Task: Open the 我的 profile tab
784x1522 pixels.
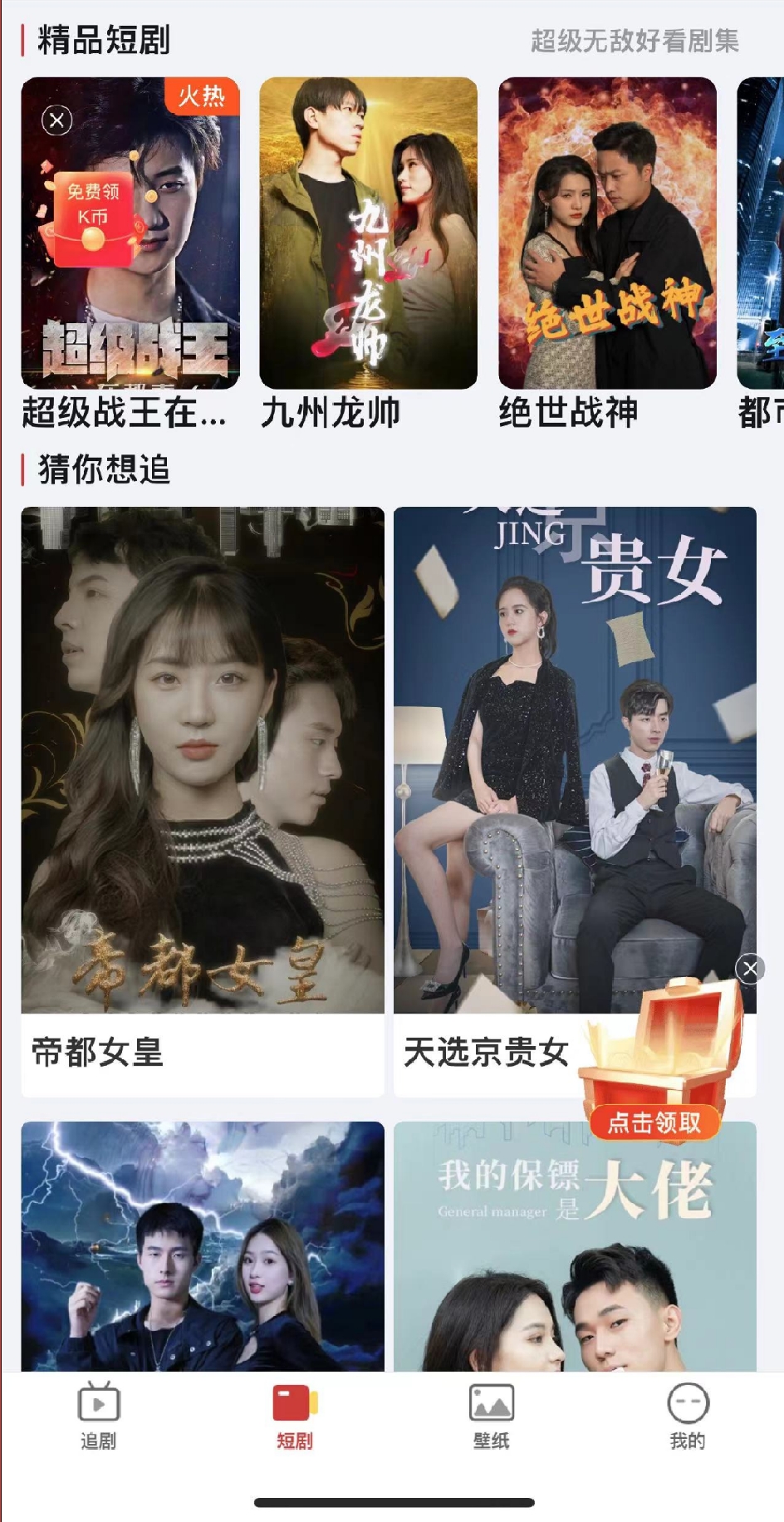Action: 688,1416
